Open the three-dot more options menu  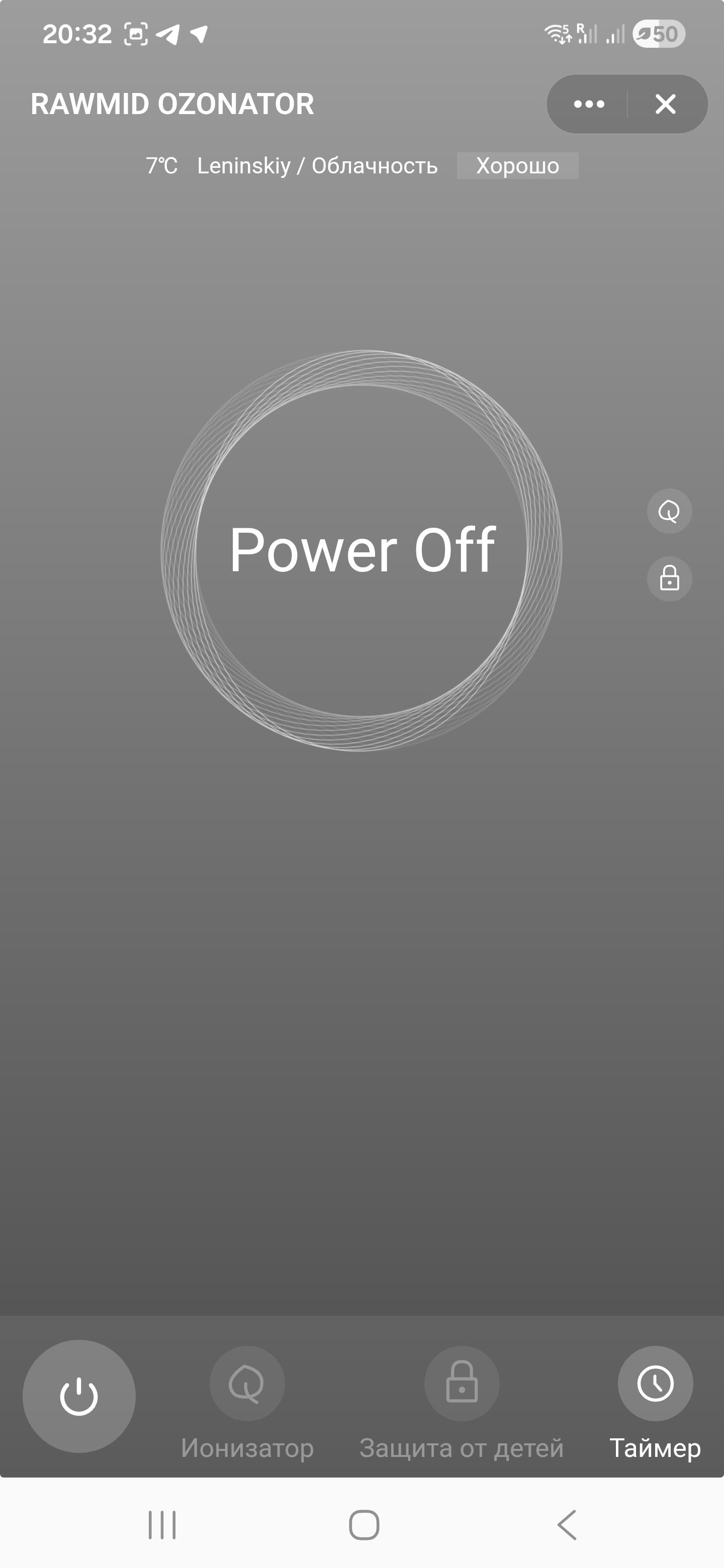[x=589, y=104]
